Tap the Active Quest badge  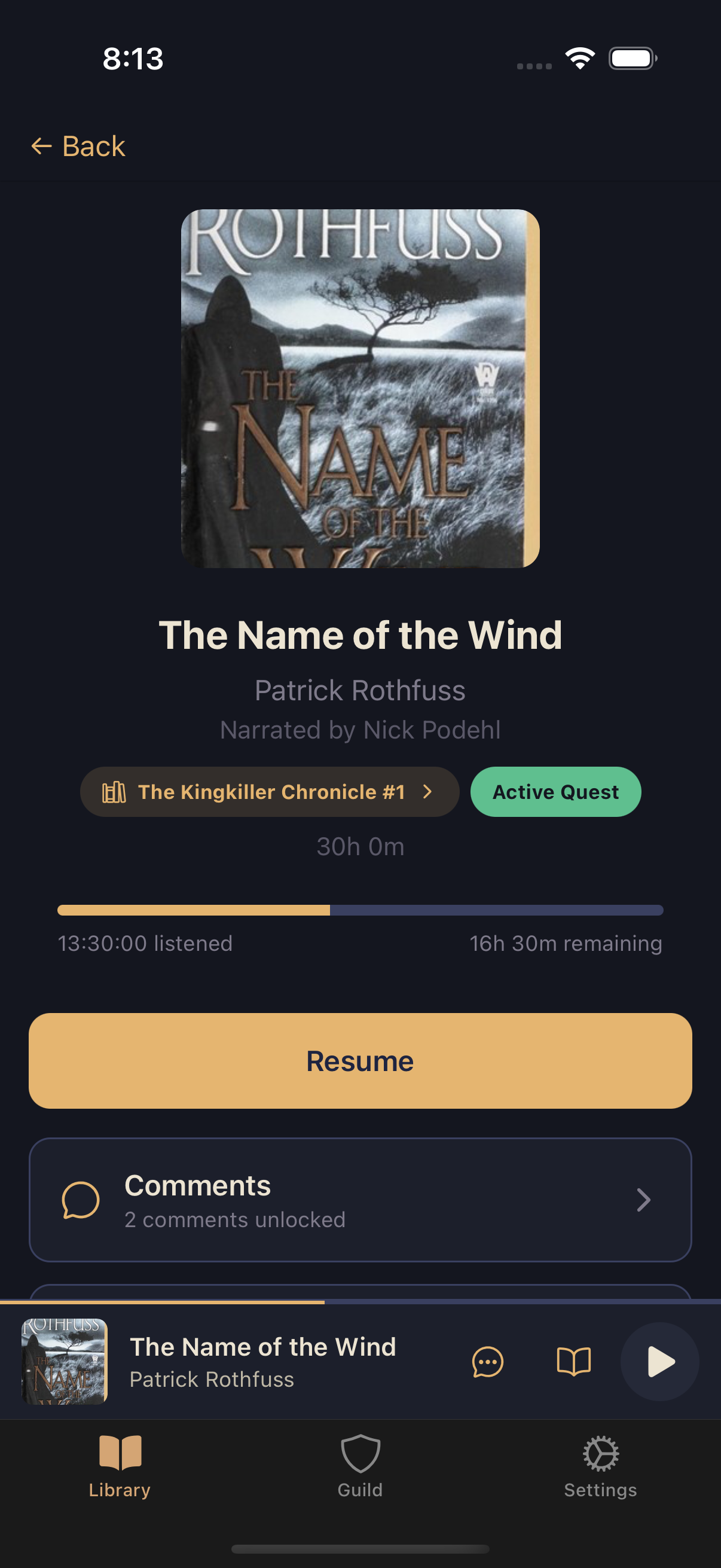coord(555,791)
